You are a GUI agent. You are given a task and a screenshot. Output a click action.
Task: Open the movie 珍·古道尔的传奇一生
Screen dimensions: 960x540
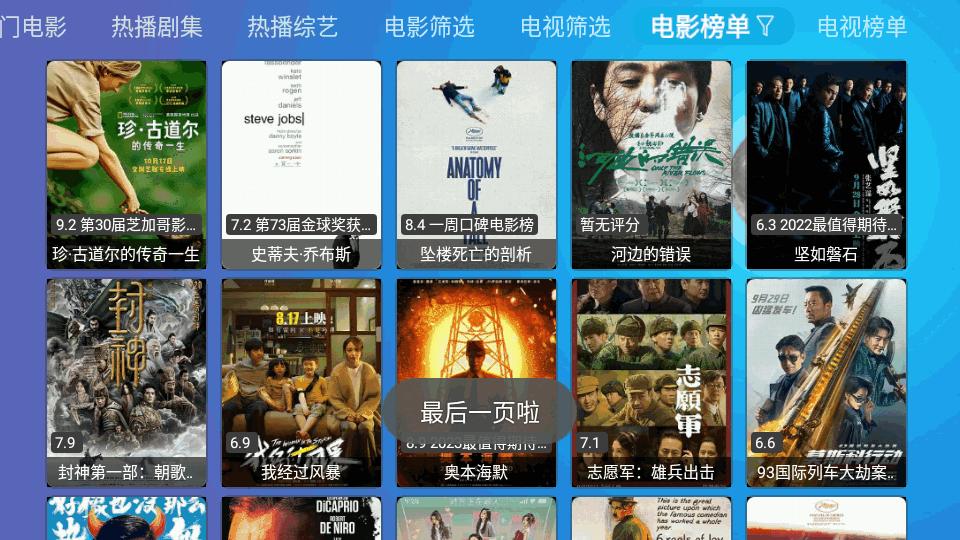click(x=126, y=164)
